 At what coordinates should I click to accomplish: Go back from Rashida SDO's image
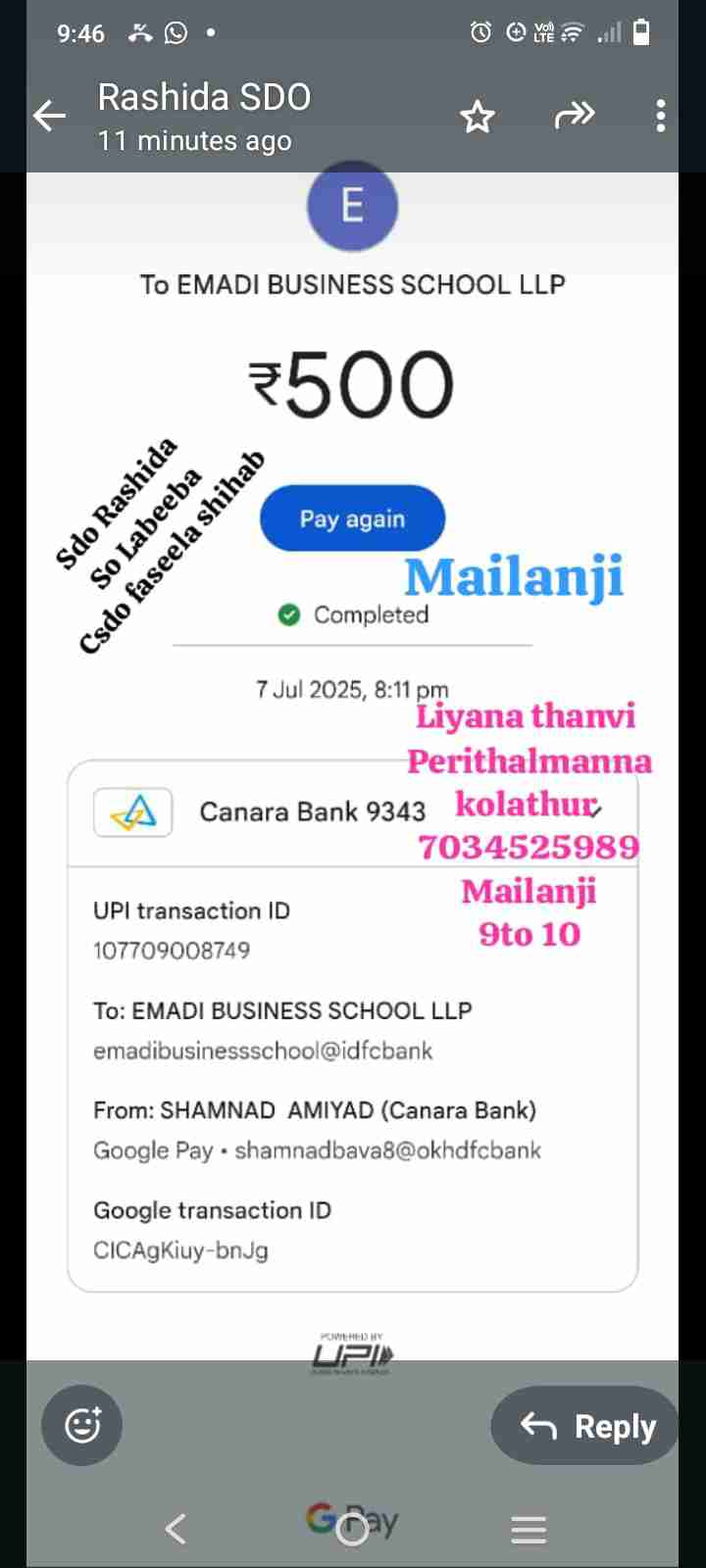coord(49,117)
